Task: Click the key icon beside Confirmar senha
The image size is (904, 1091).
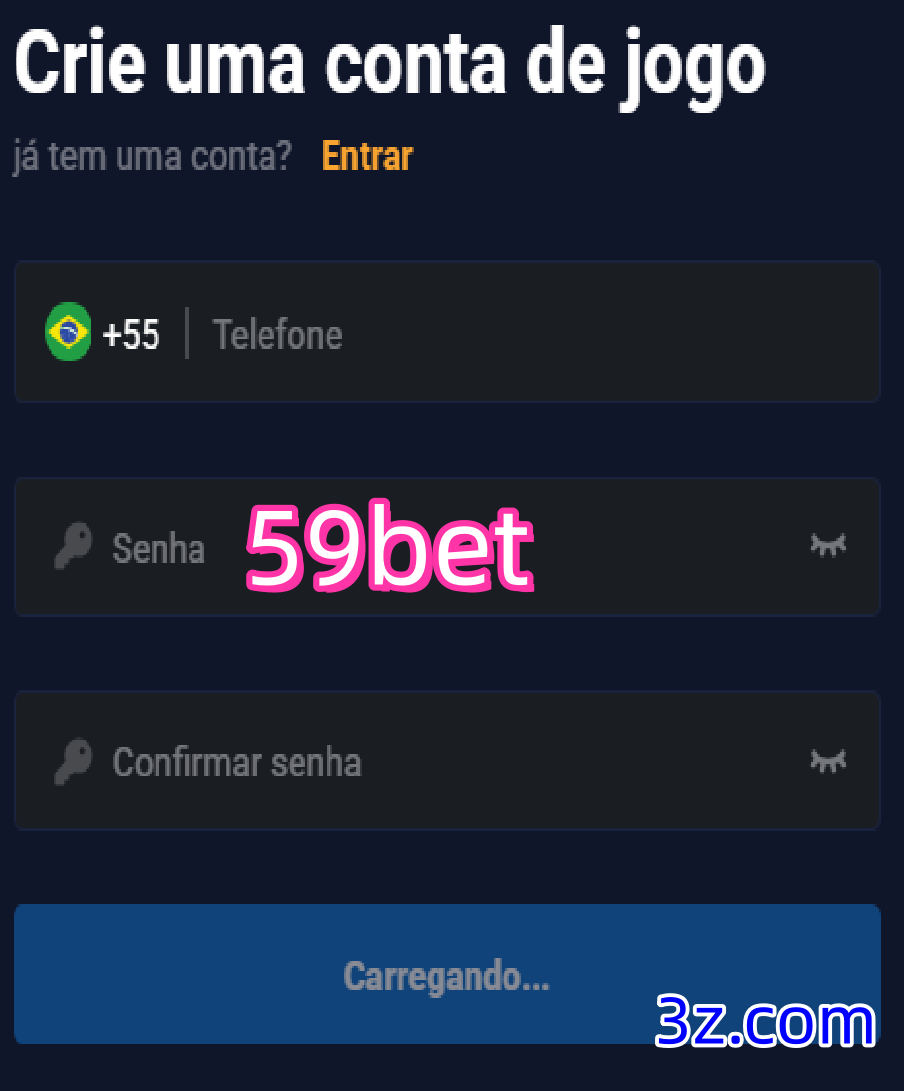Action: click(71, 761)
